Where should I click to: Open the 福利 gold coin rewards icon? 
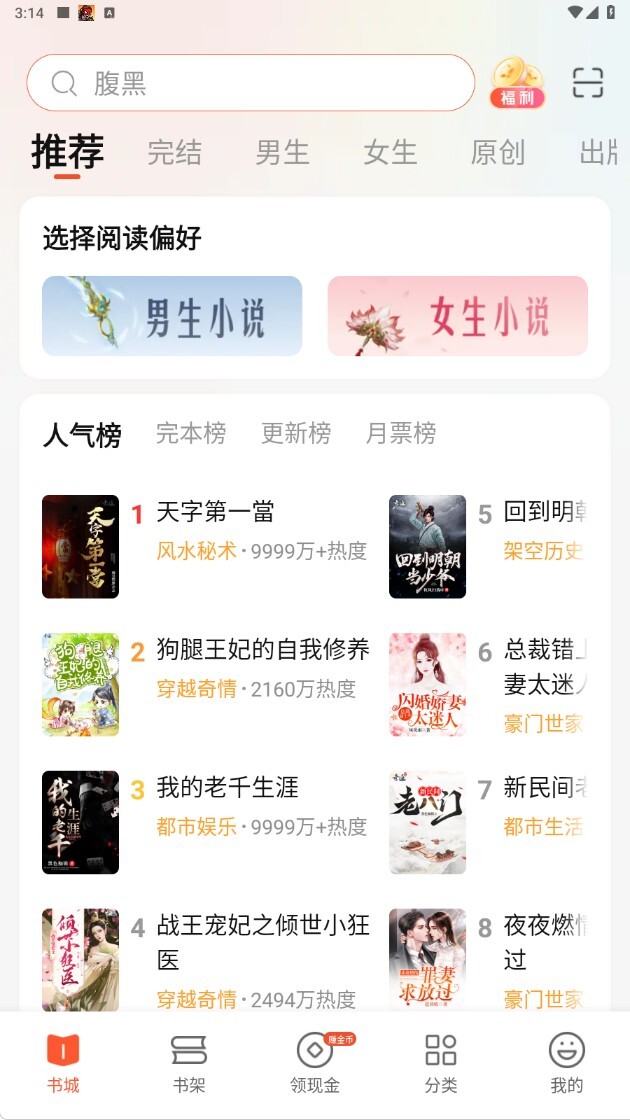(x=517, y=82)
